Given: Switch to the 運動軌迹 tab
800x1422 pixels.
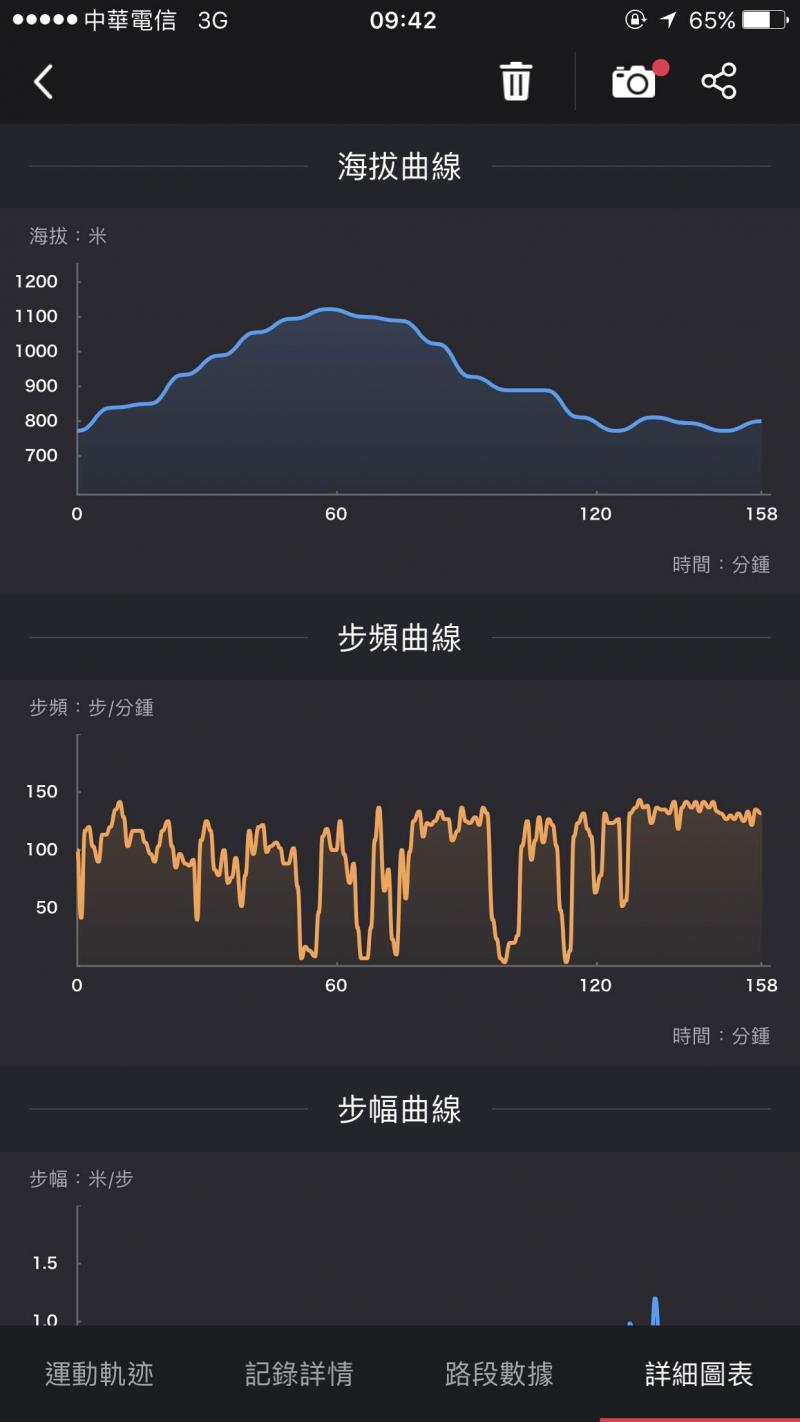Looking at the screenshot, I should tap(99, 1374).
